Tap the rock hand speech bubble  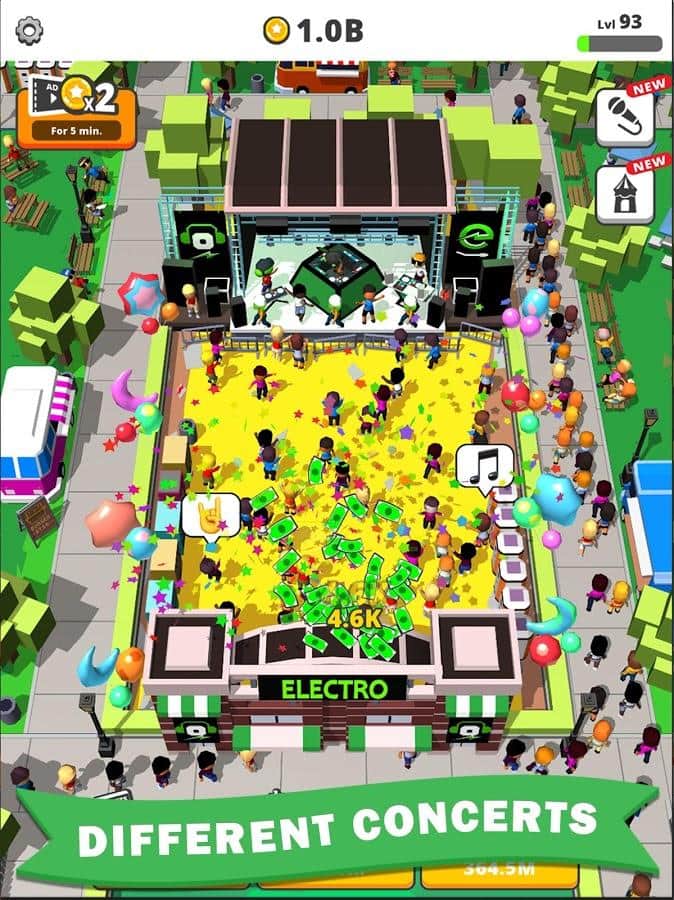210,515
